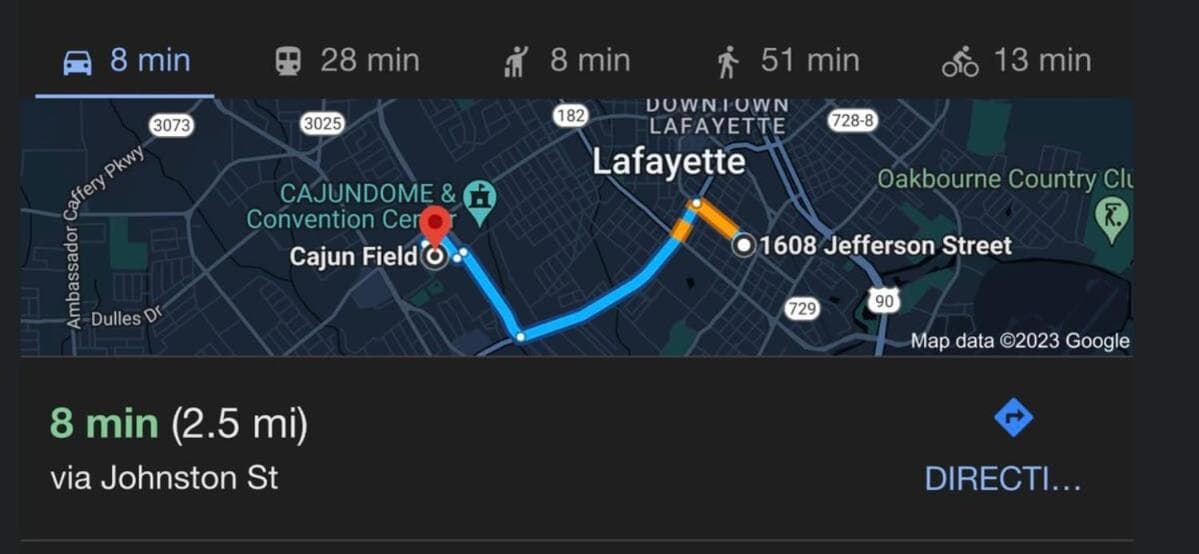The height and width of the screenshot is (554, 1199).
Task: Switch to ride hailing 8 min tab
Action: point(566,61)
